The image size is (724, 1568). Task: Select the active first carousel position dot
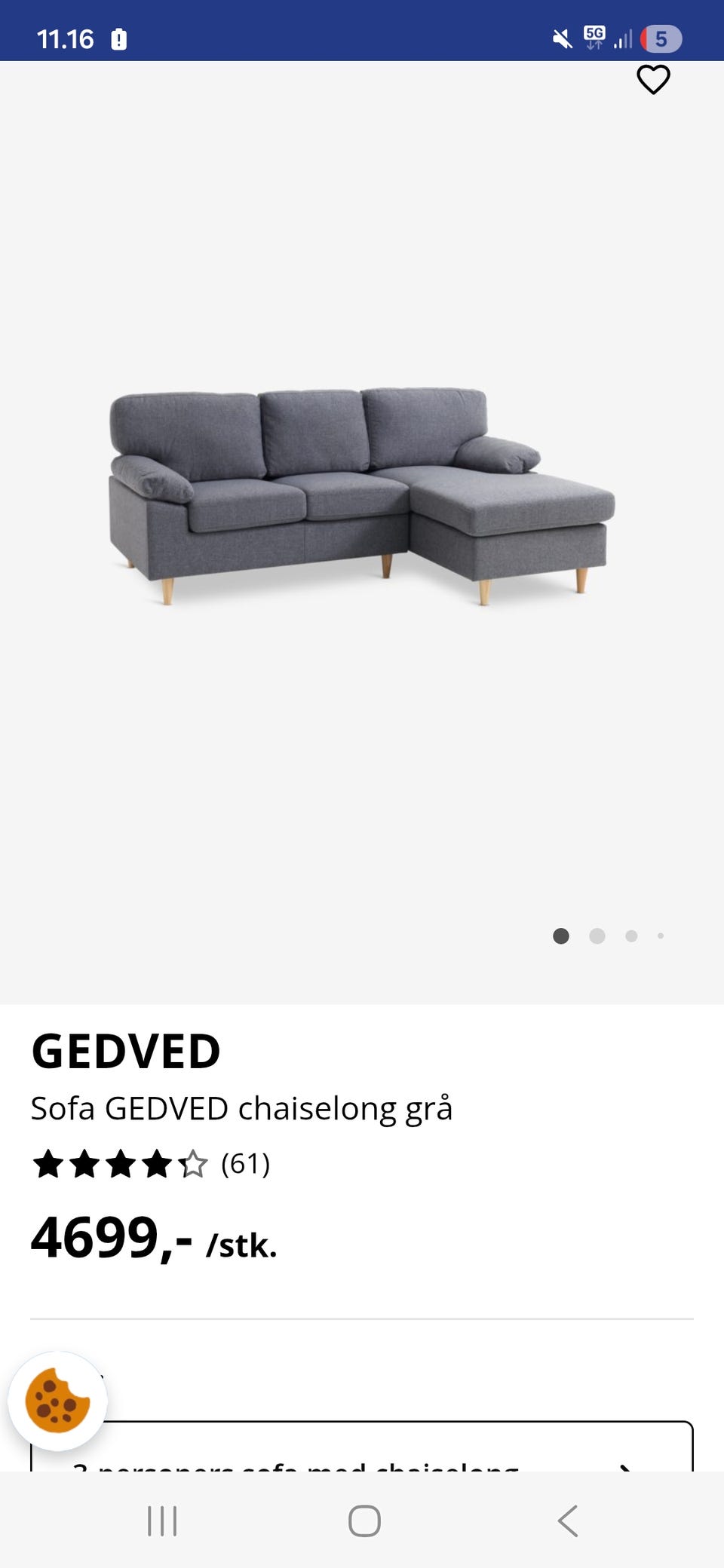562,936
